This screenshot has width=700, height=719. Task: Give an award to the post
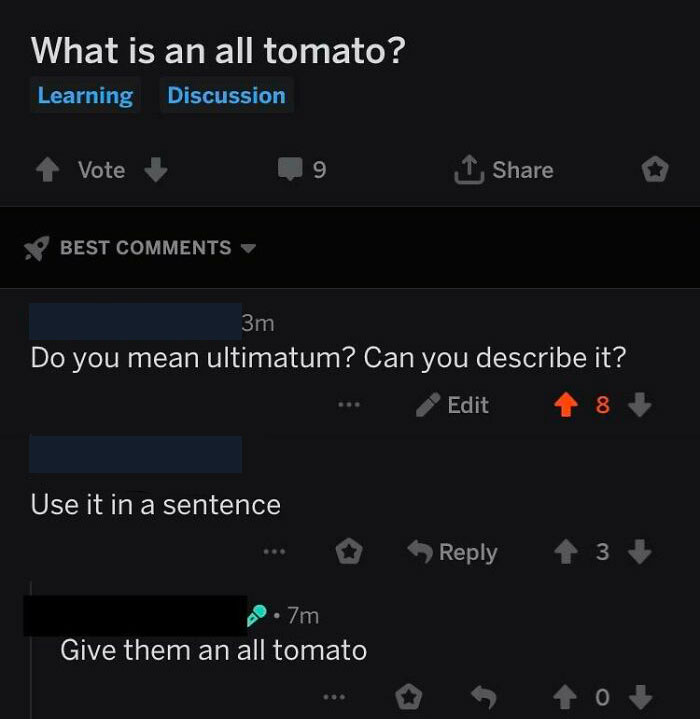click(x=654, y=171)
